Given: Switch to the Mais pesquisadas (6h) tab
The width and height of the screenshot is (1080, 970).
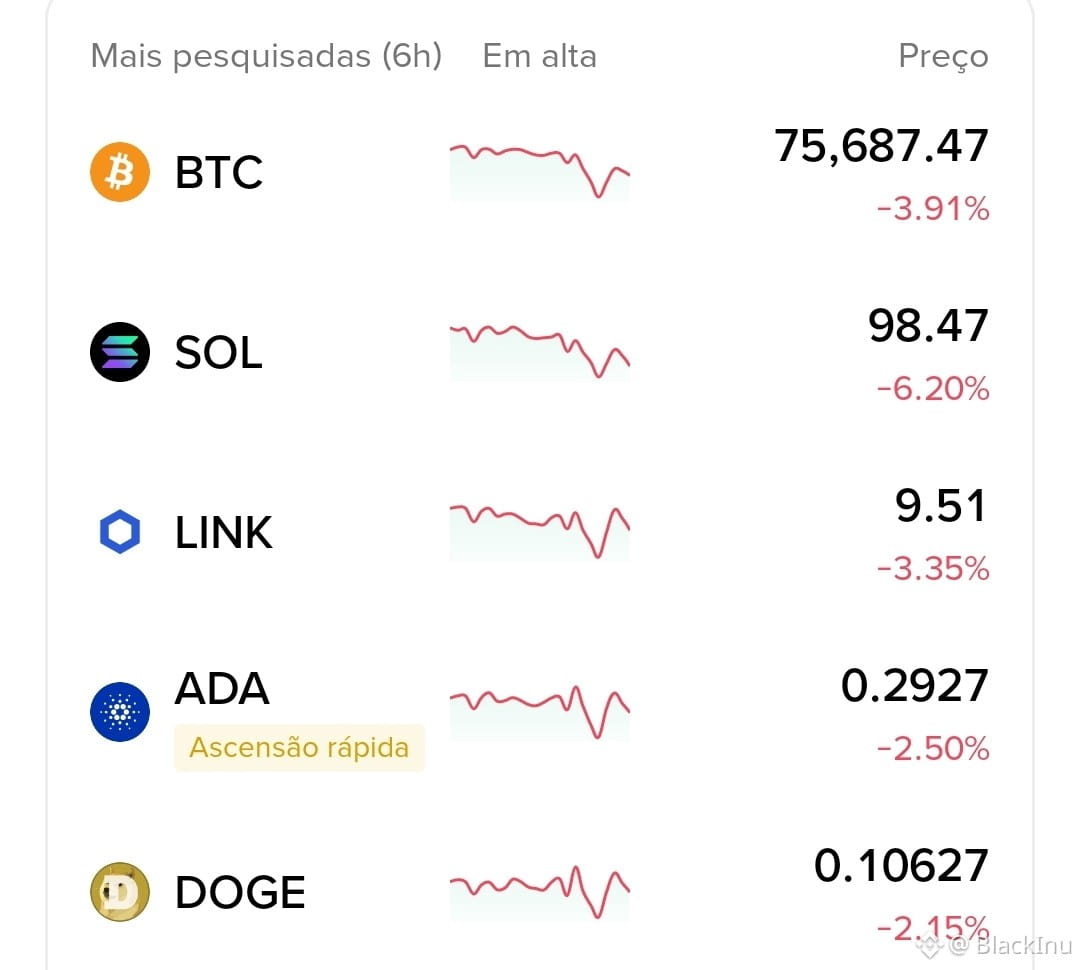Looking at the screenshot, I should tap(266, 56).
